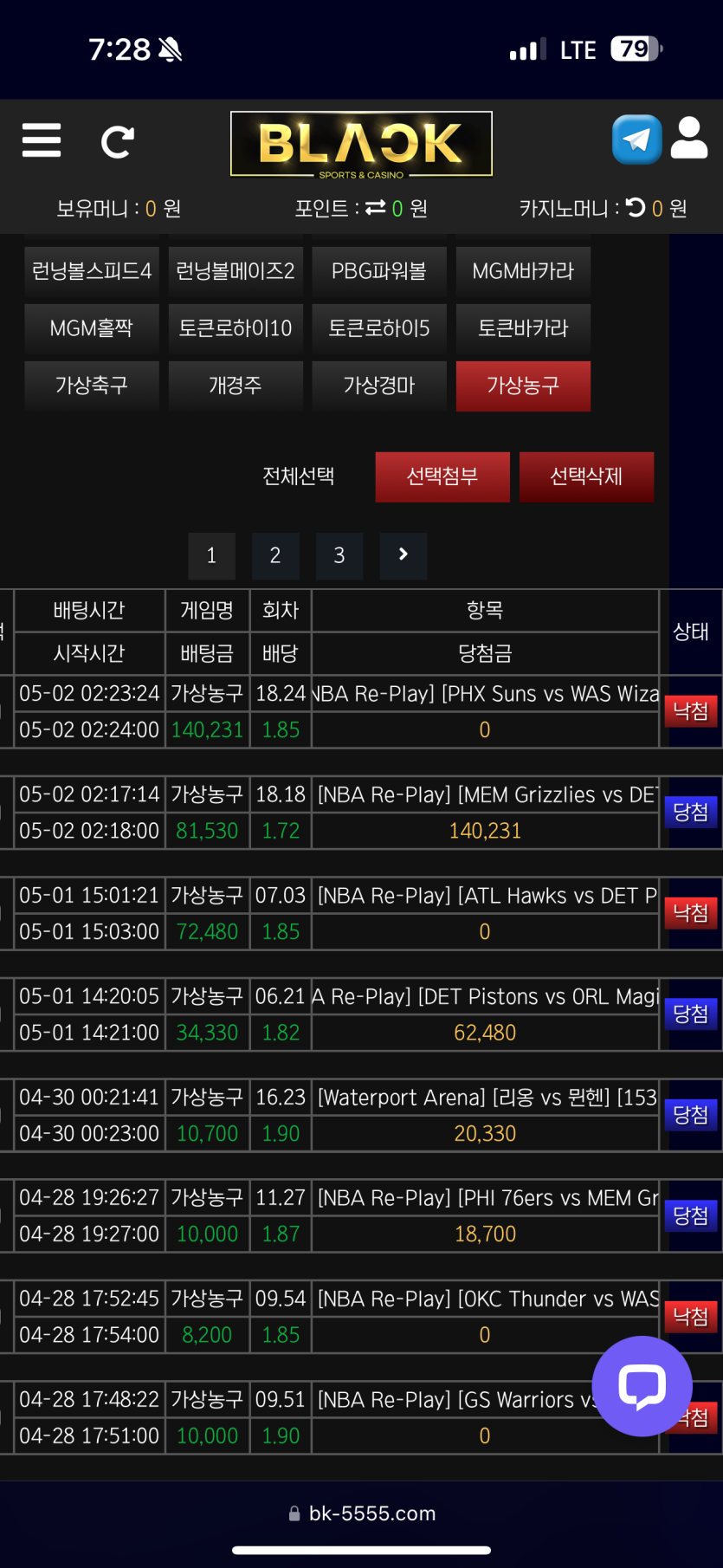Tap the 선택삭제 button
Screen dimensions: 723x1568
[586, 476]
